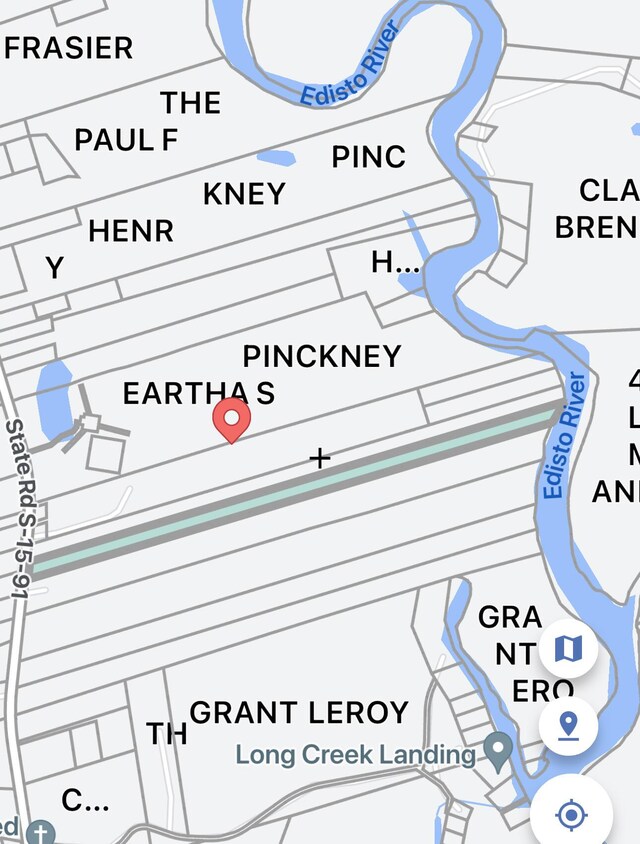Center map on my current location
Screen dimensions: 640x844
coord(570,814)
